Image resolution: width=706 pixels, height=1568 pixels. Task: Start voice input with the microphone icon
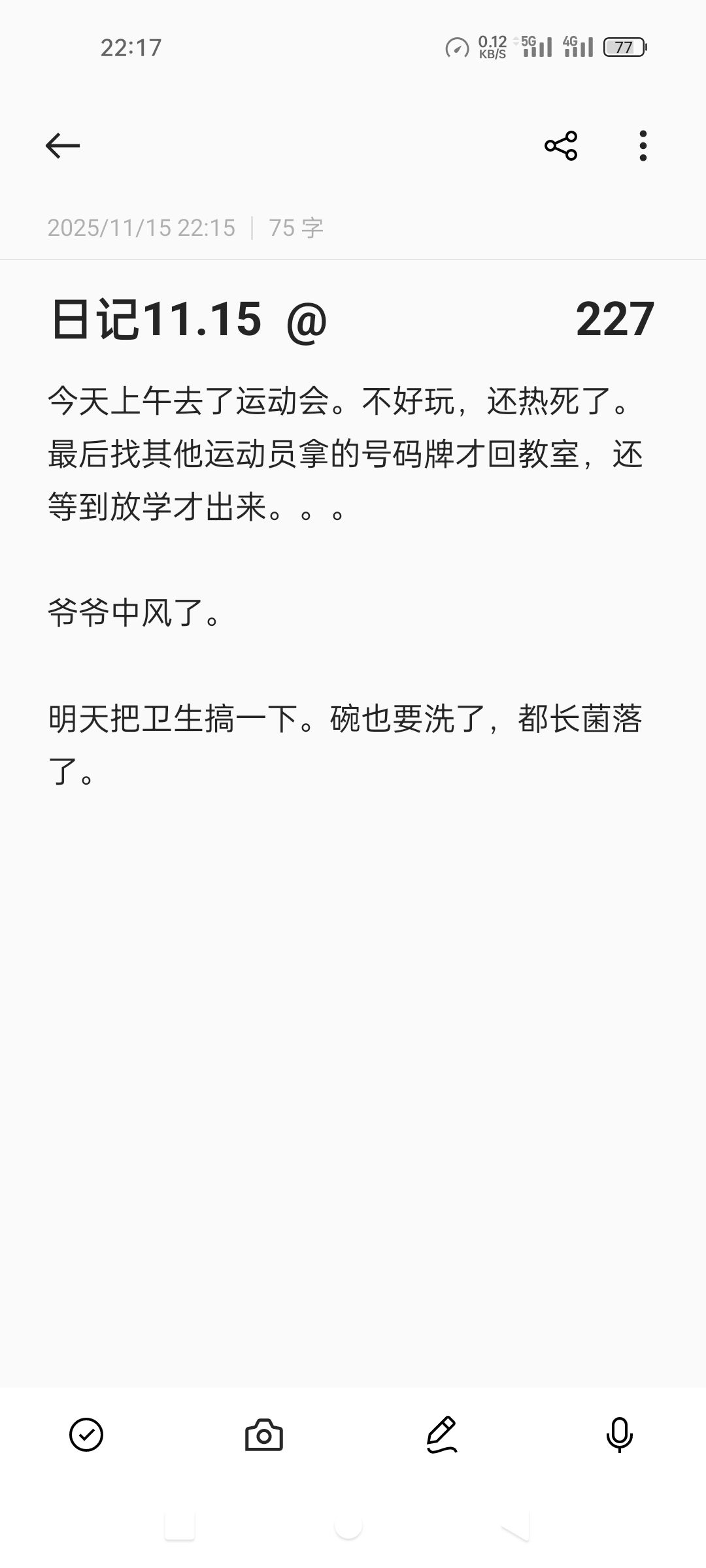[x=619, y=1435]
